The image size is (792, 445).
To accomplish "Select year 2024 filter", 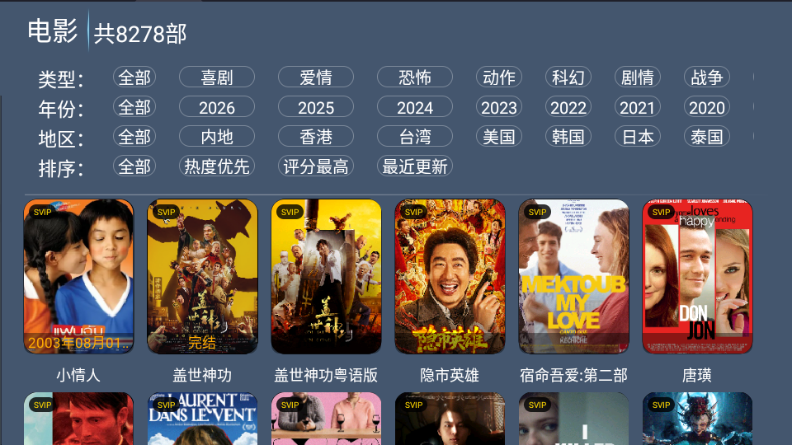I will [414, 108].
